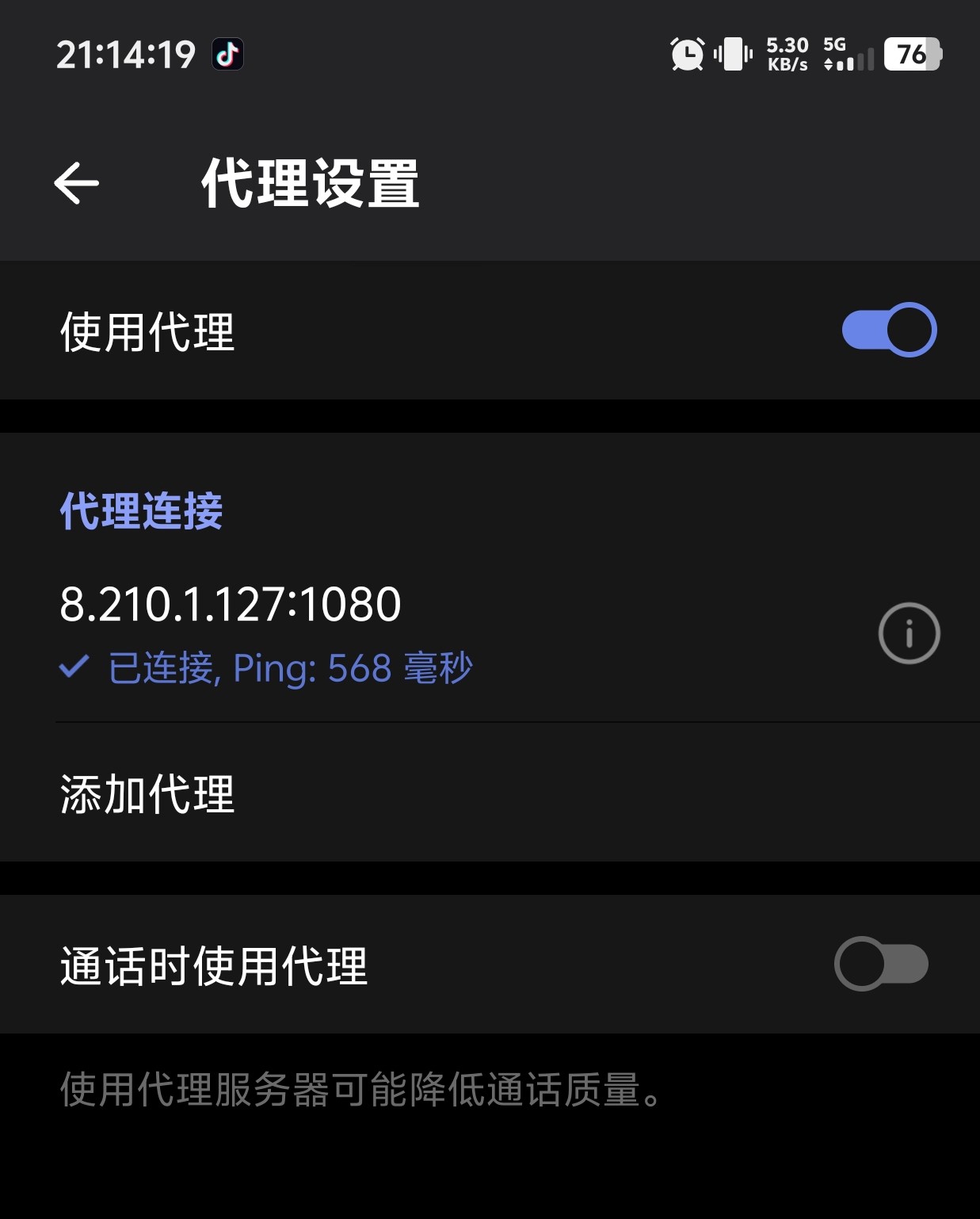Select the 代理连接 section header

[x=139, y=511]
